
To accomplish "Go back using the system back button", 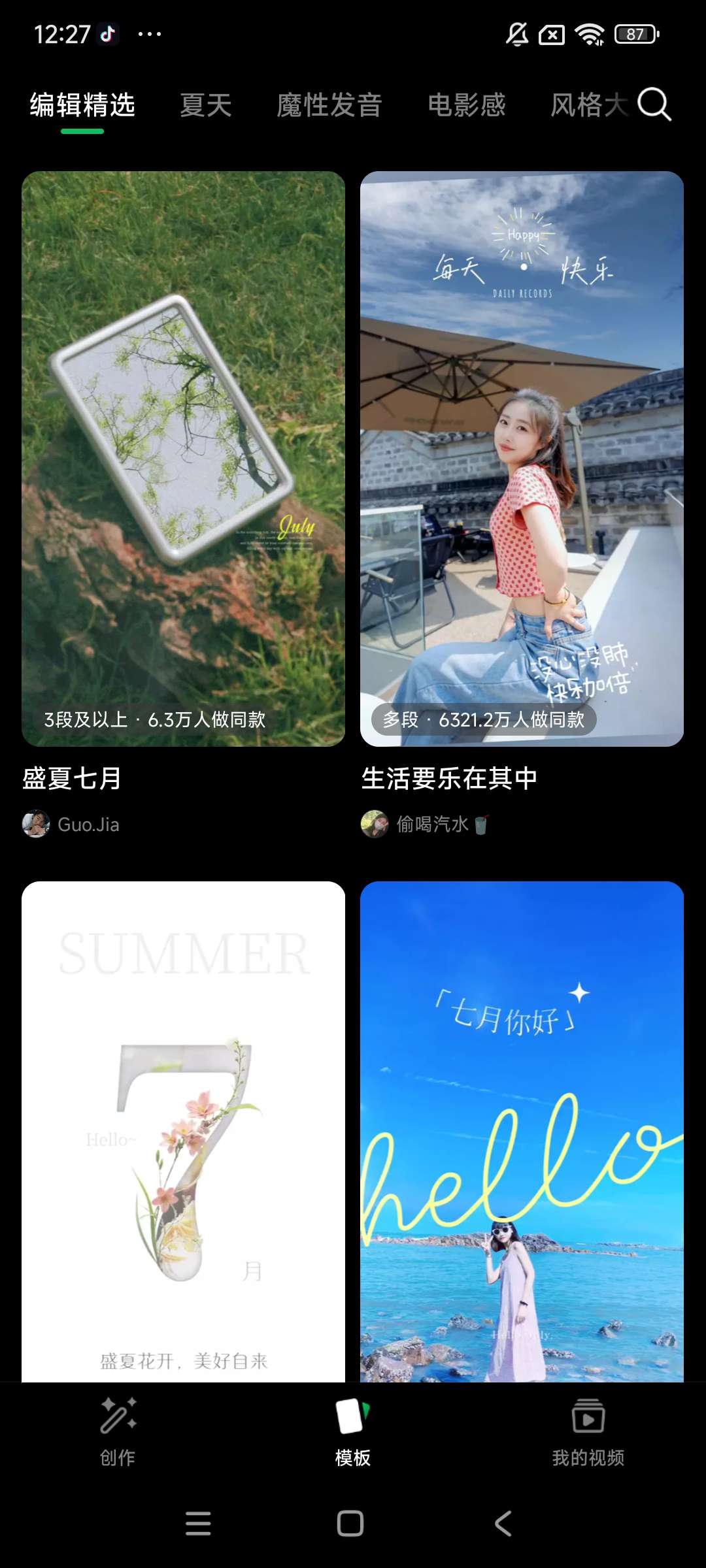I will 503,1524.
